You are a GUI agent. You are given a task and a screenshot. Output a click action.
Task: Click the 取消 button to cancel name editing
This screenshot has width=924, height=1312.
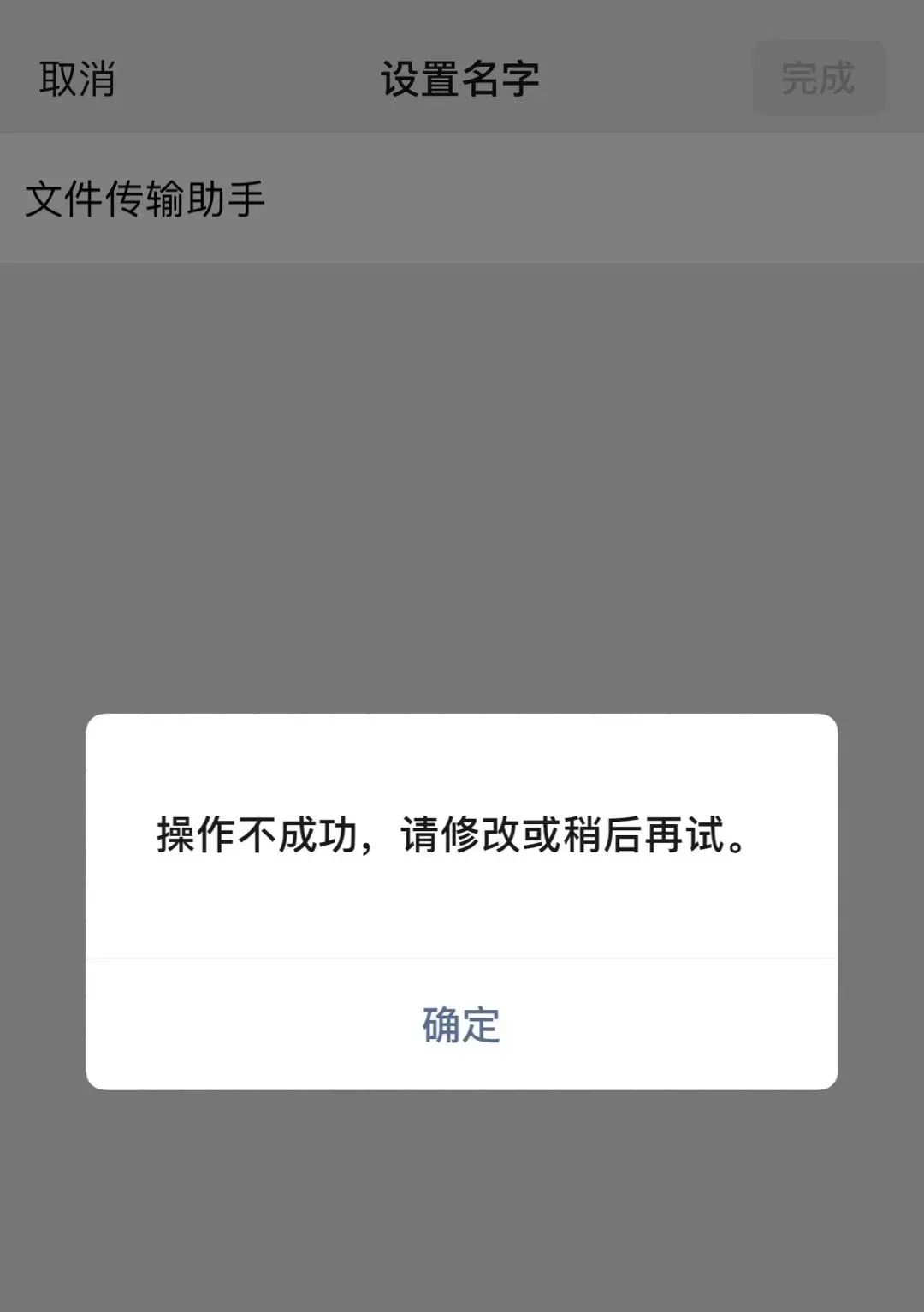(77, 80)
